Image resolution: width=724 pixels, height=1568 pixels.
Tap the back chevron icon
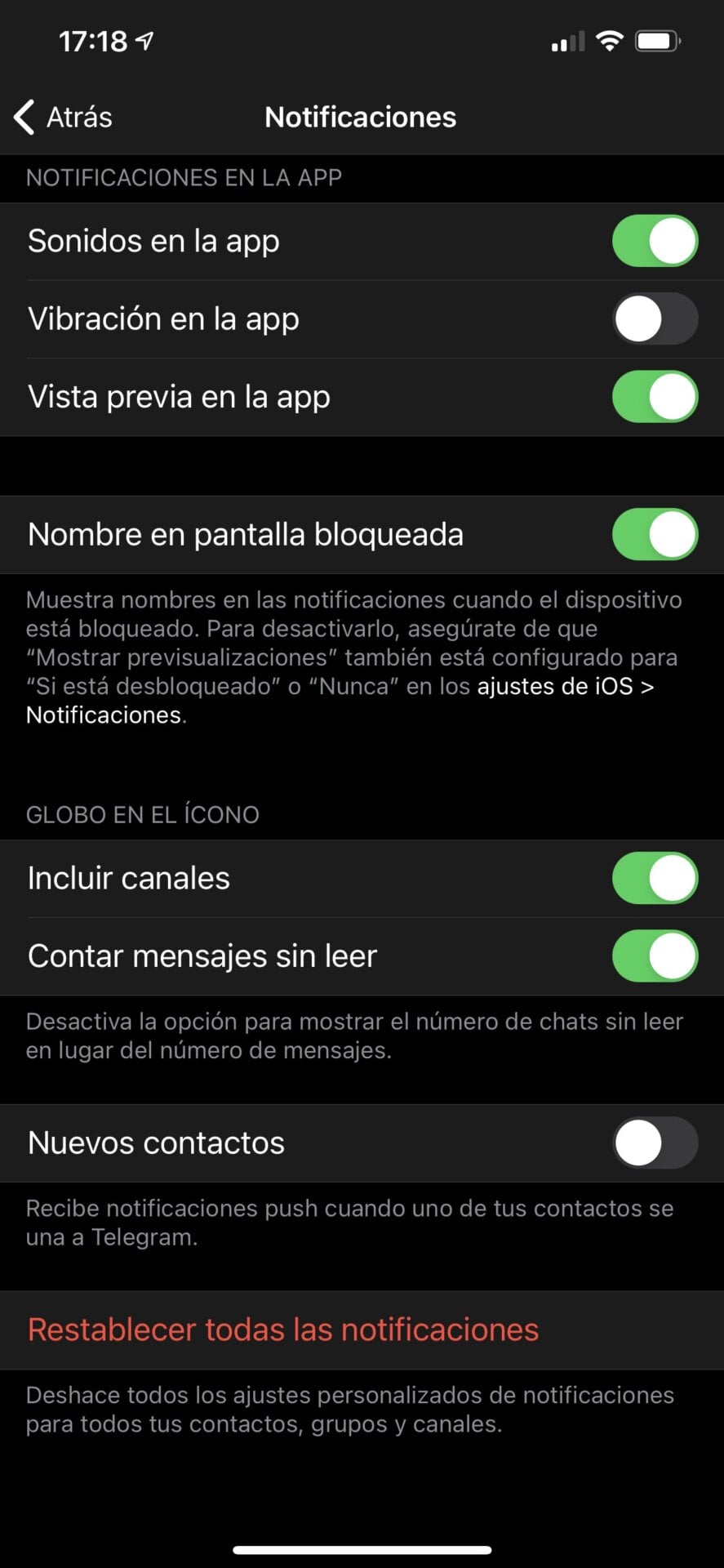tap(24, 116)
